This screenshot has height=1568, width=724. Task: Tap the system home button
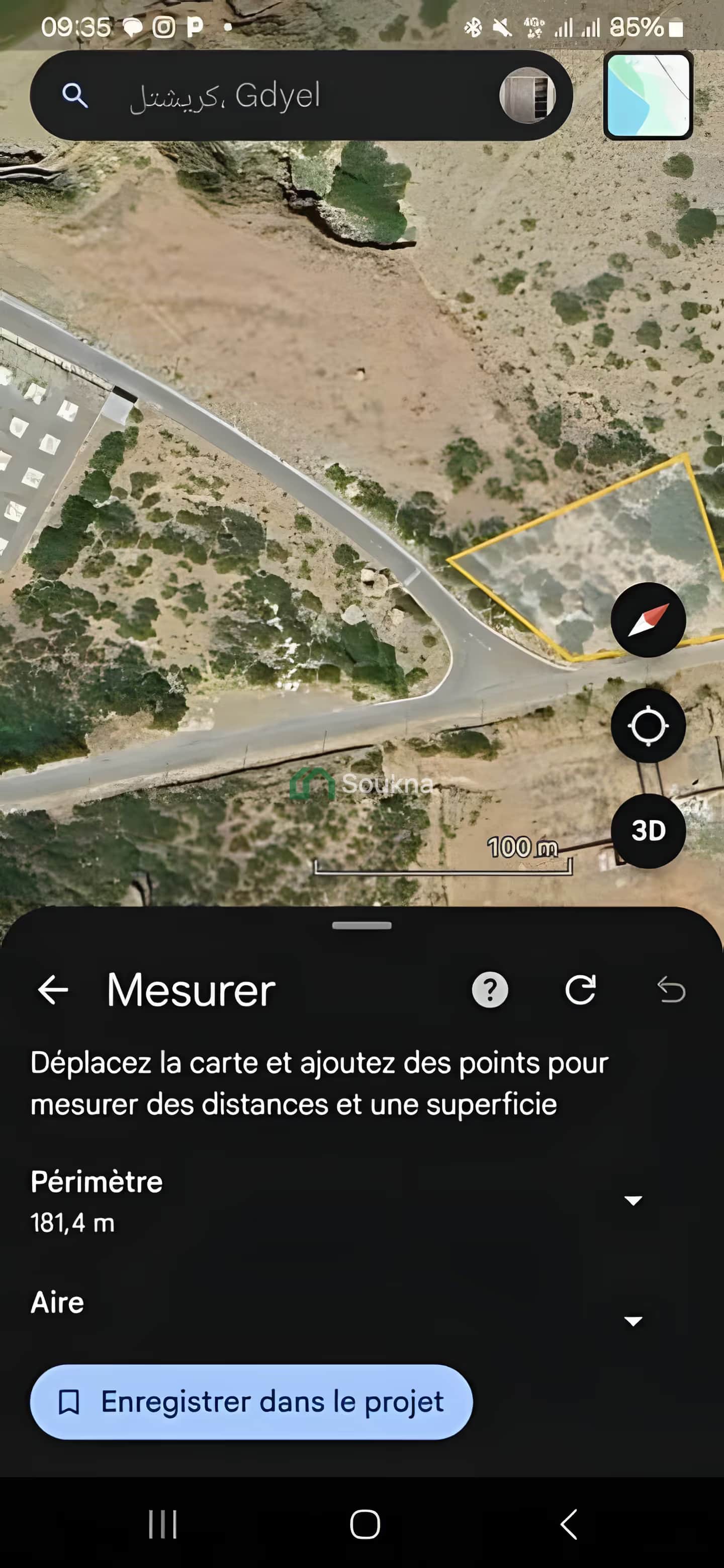(365, 1524)
